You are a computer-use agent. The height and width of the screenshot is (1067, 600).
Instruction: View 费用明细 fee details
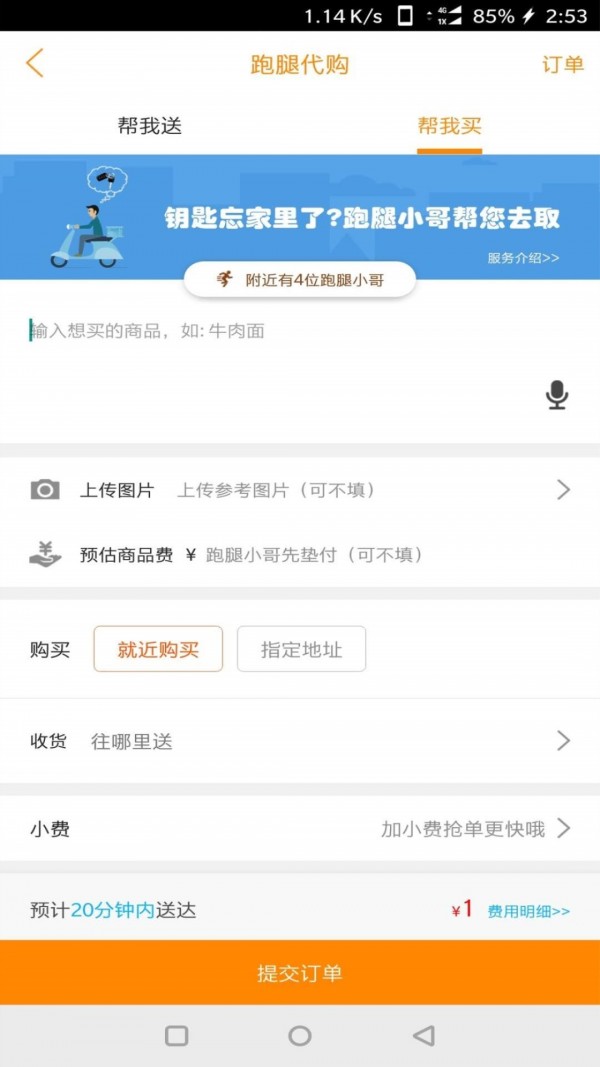click(529, 912)
